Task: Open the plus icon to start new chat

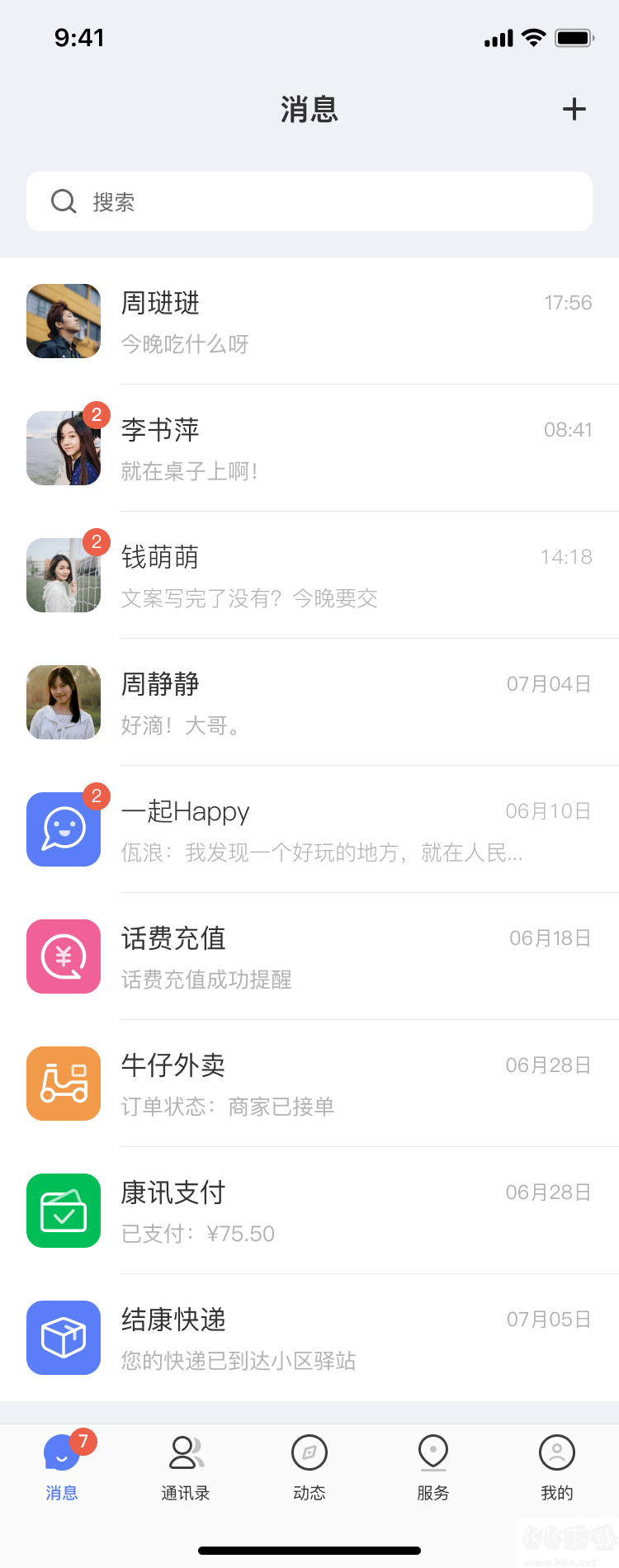Action: pyautogui.click(x=574, y=108)
